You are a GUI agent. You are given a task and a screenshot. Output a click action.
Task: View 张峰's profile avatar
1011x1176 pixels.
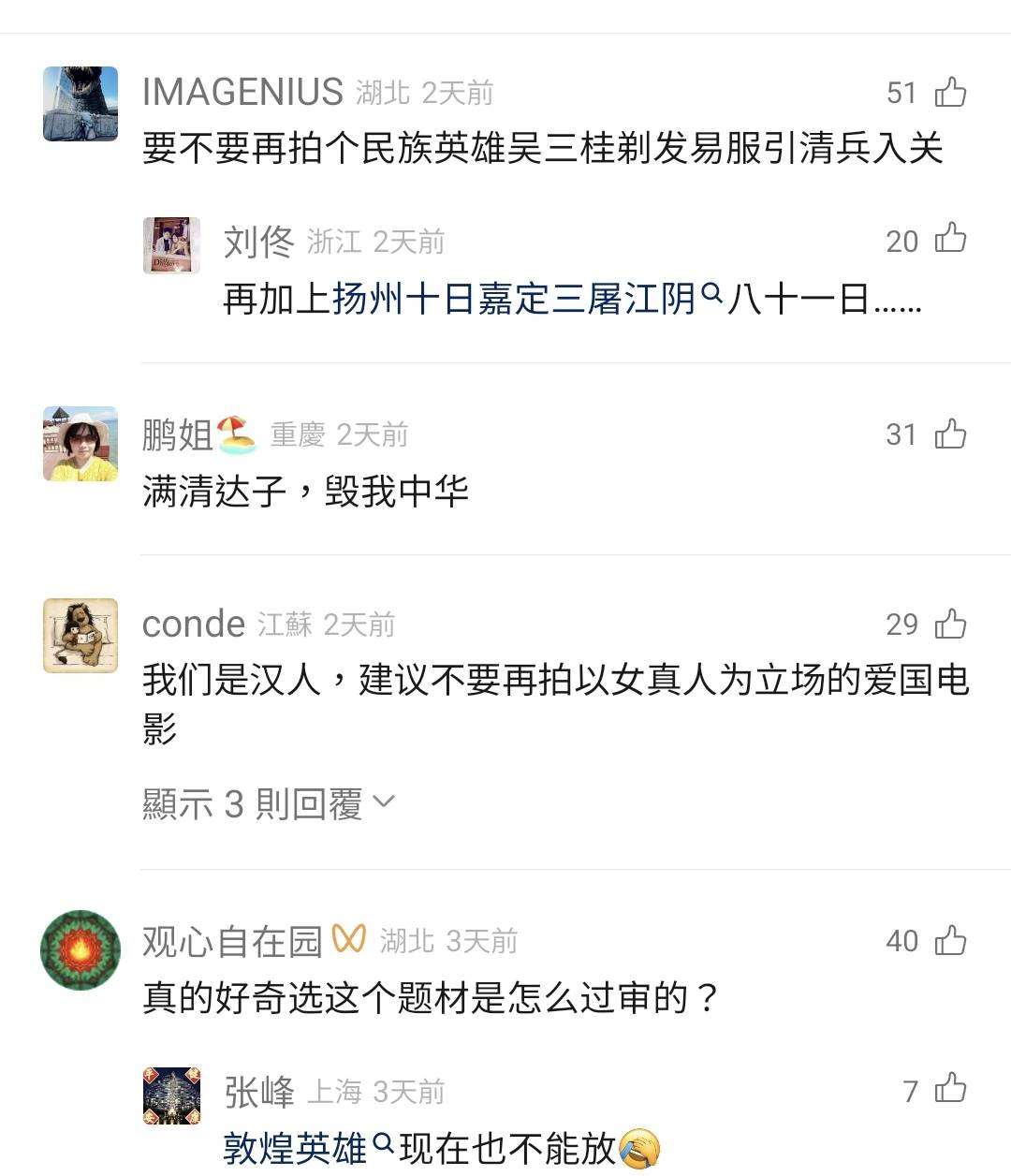click(x=172, y=1095)
